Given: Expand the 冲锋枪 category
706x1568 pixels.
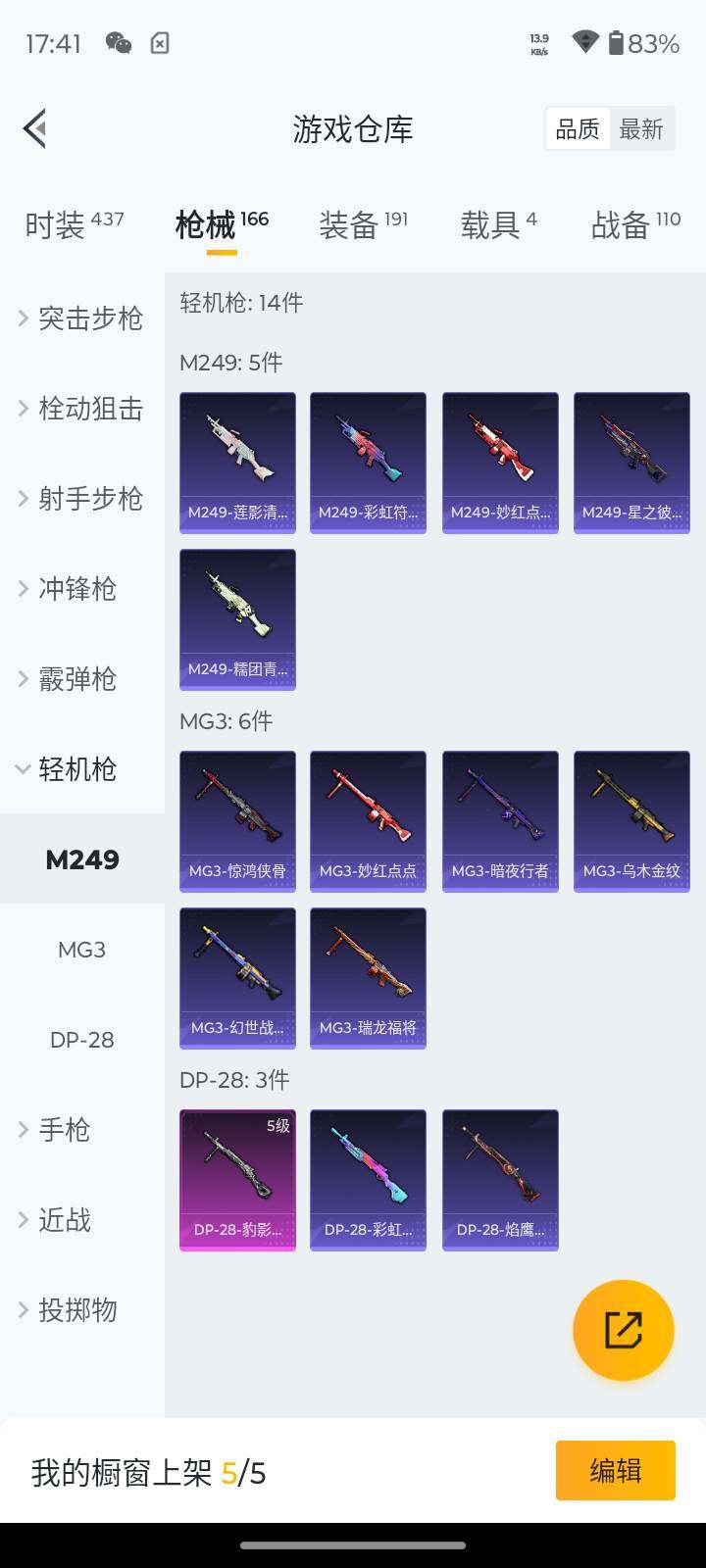Looking at the screenshot, I should 82,588.
